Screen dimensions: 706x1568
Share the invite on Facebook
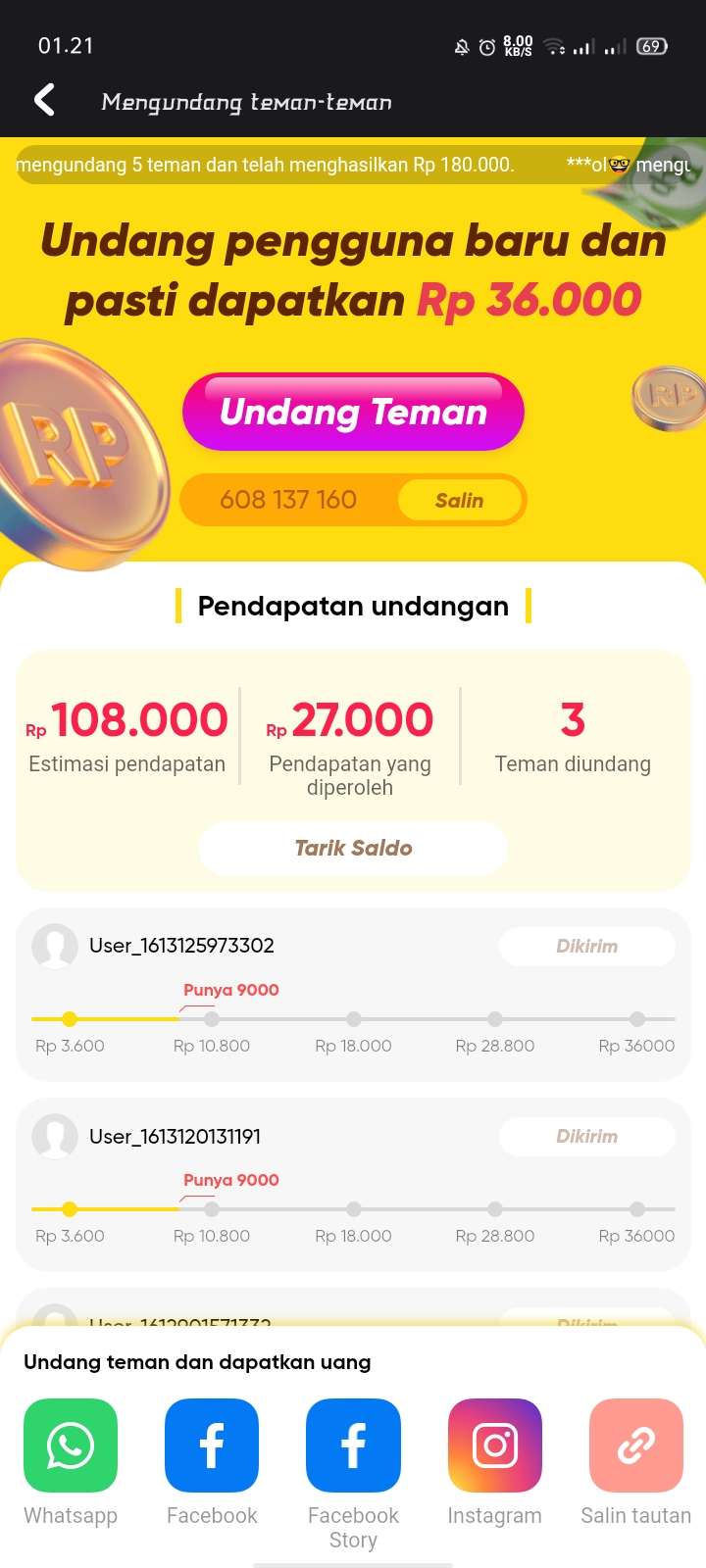(x=212, y=1445)
